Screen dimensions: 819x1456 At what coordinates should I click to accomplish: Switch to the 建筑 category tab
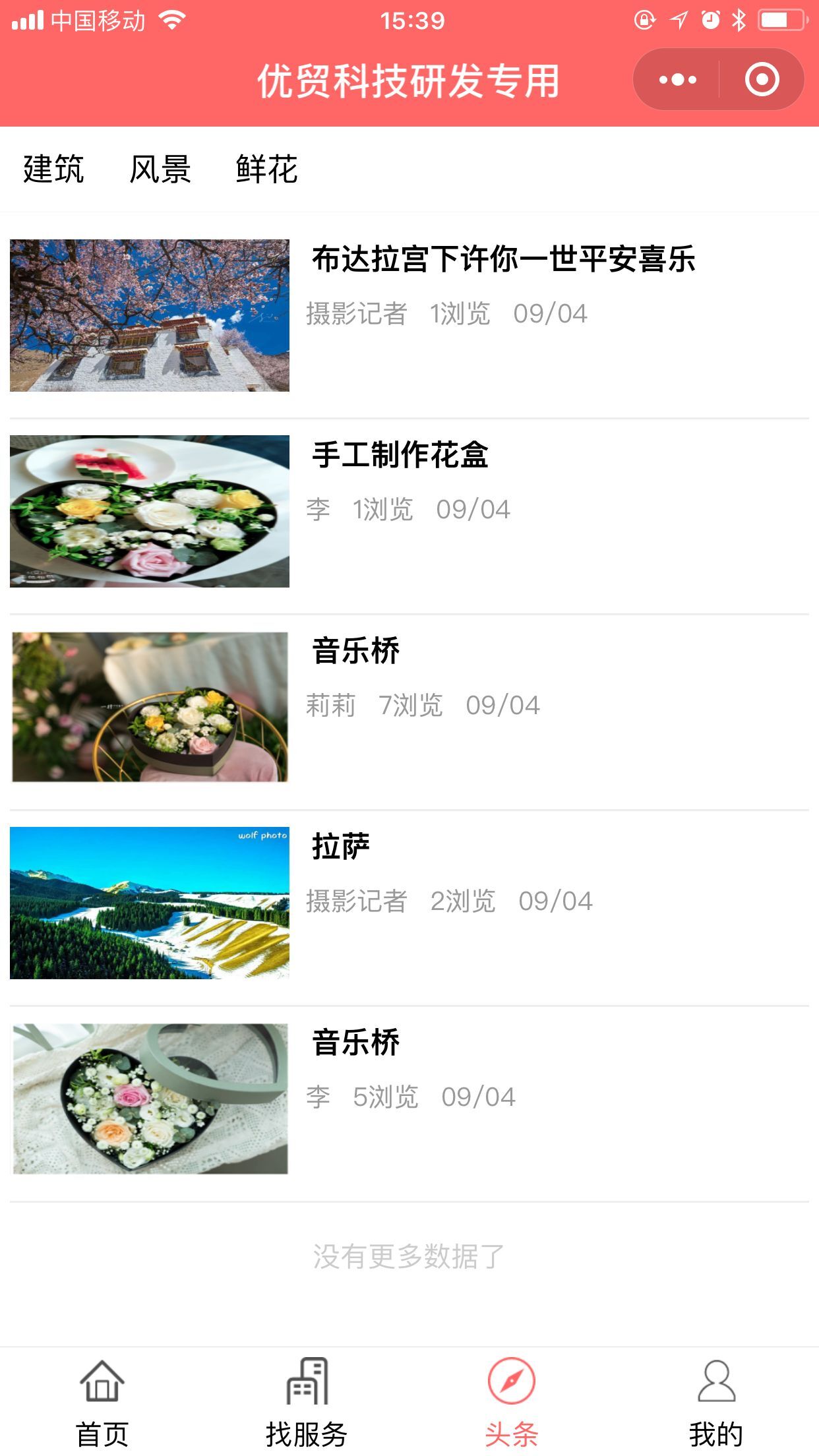[53, 169]
